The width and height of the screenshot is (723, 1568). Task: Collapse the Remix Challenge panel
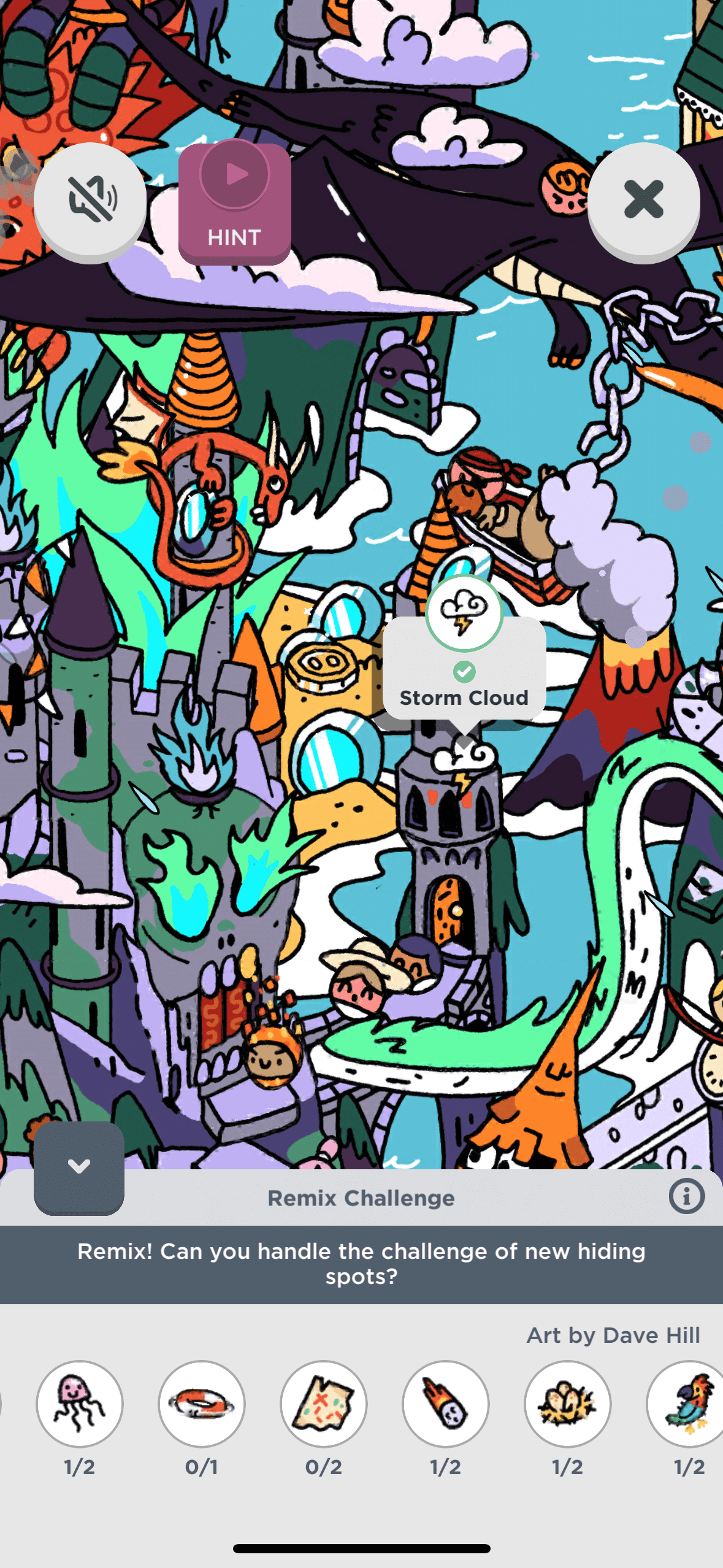[79, 1167]
